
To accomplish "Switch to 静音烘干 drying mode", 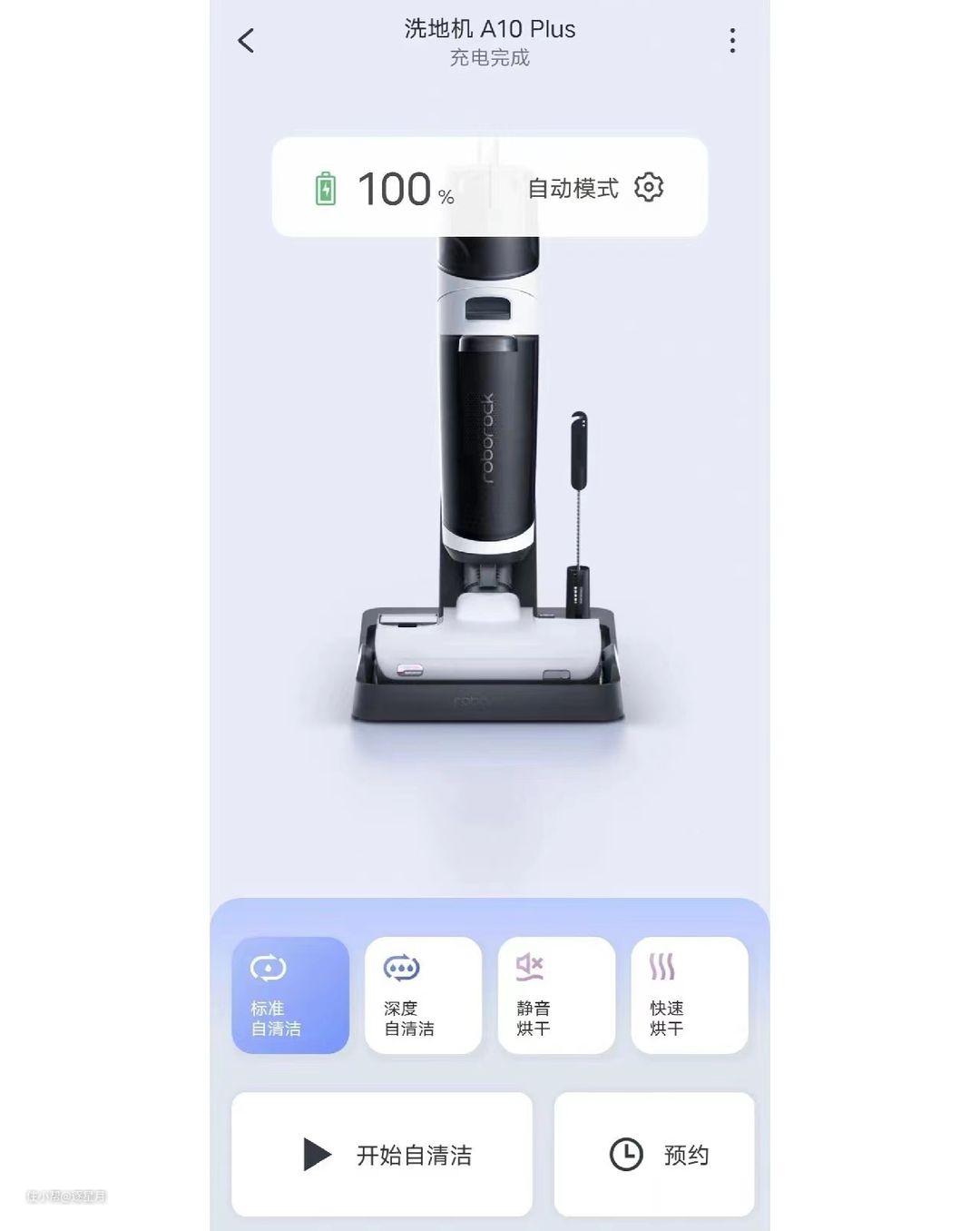I will [x=556, y=995].
